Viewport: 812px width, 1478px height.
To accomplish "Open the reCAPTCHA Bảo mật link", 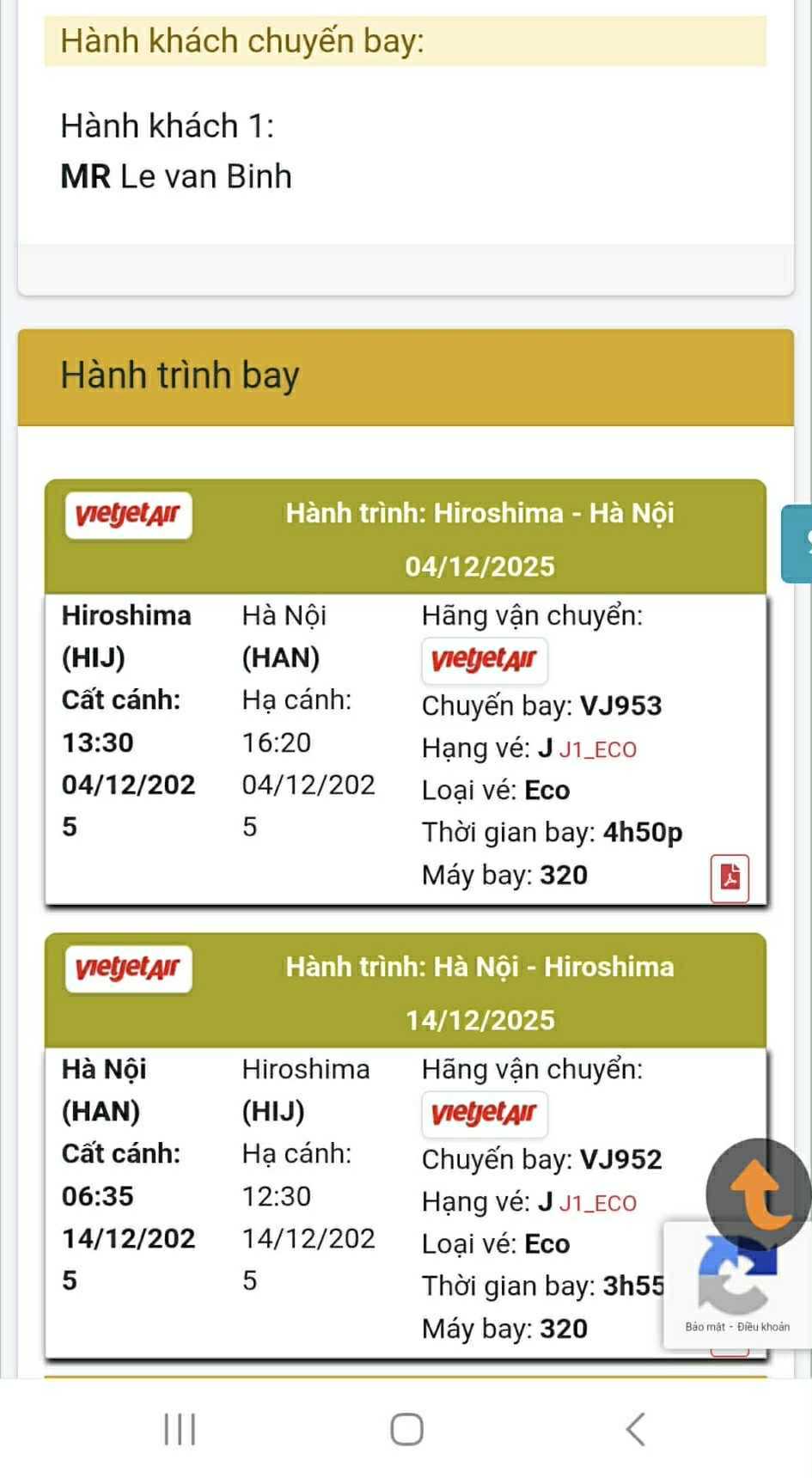I will pyautogui.click(x=705, y=1327).
